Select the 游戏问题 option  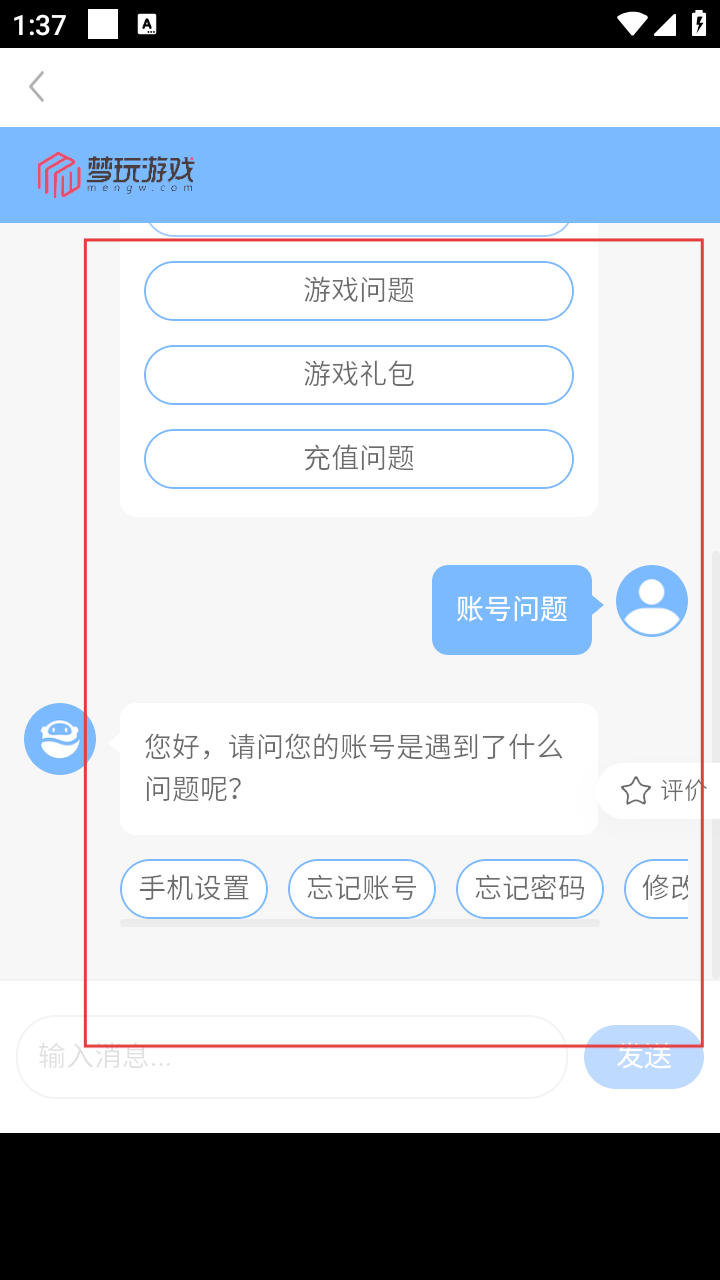[359, 291]
